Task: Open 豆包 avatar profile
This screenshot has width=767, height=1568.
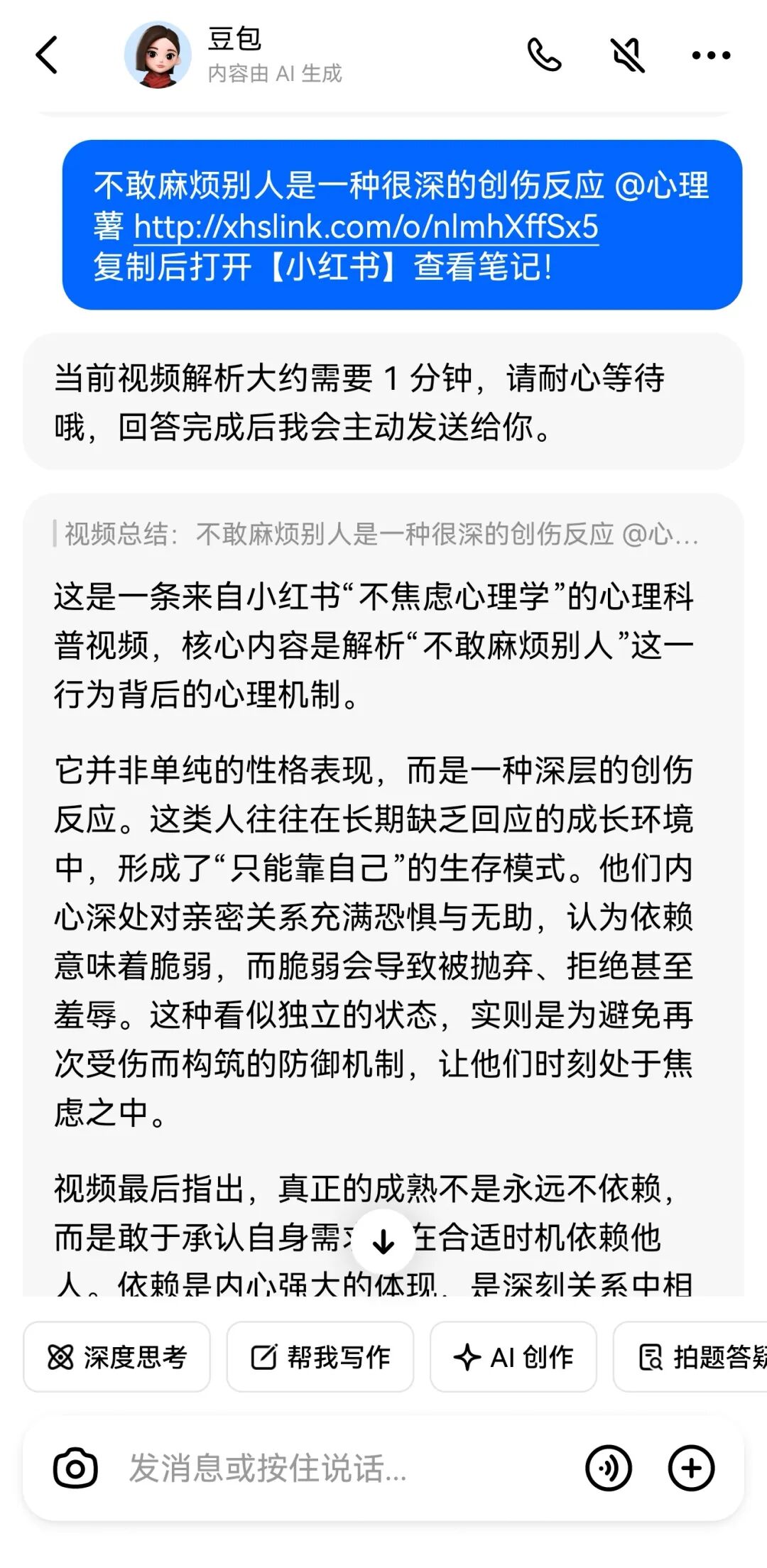Action: 158,55
